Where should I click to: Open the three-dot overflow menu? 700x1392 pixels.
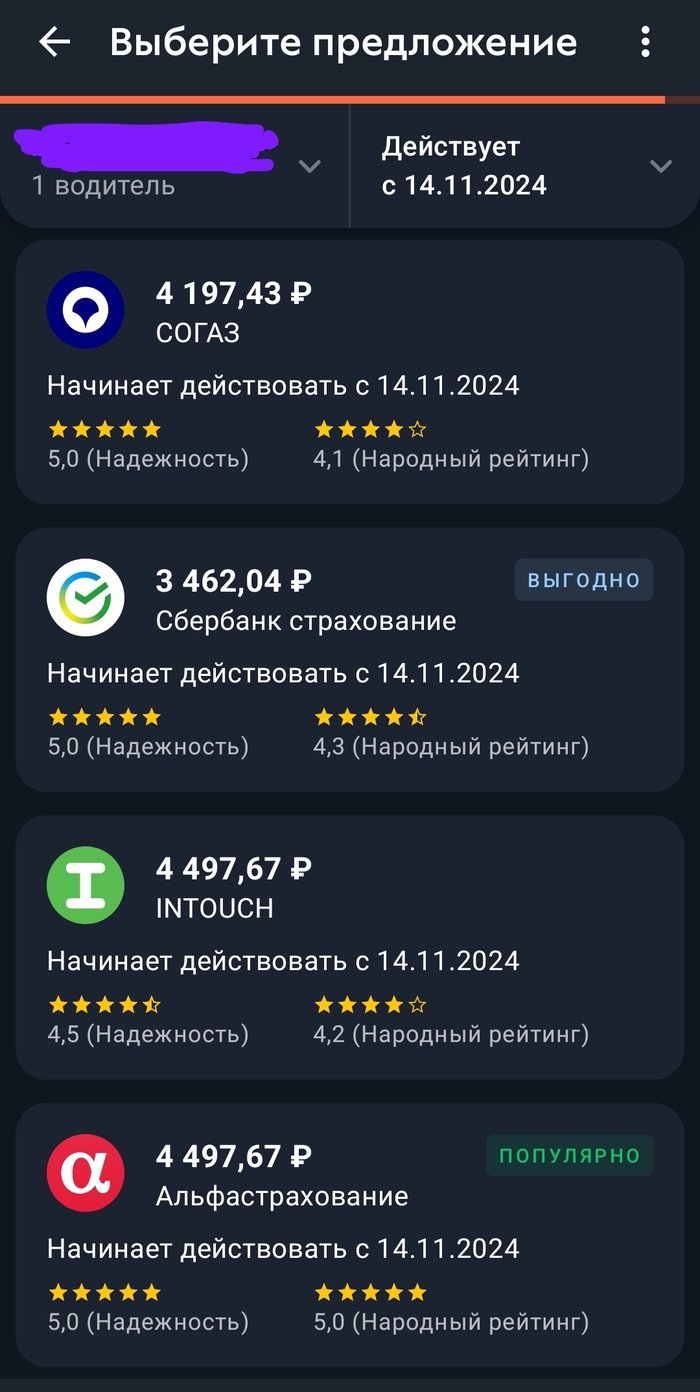point(645,42)
